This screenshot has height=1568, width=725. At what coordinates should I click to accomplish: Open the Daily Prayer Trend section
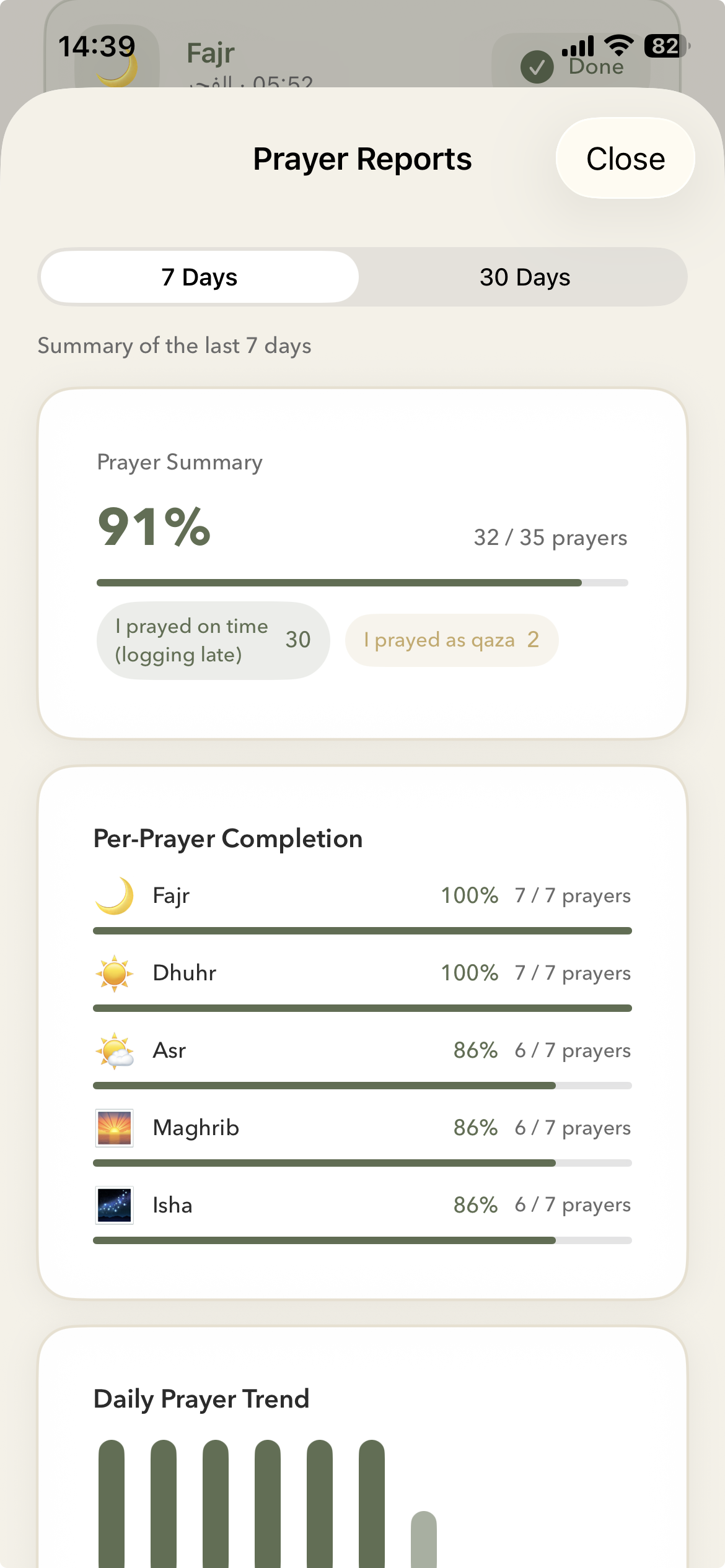201,1398
